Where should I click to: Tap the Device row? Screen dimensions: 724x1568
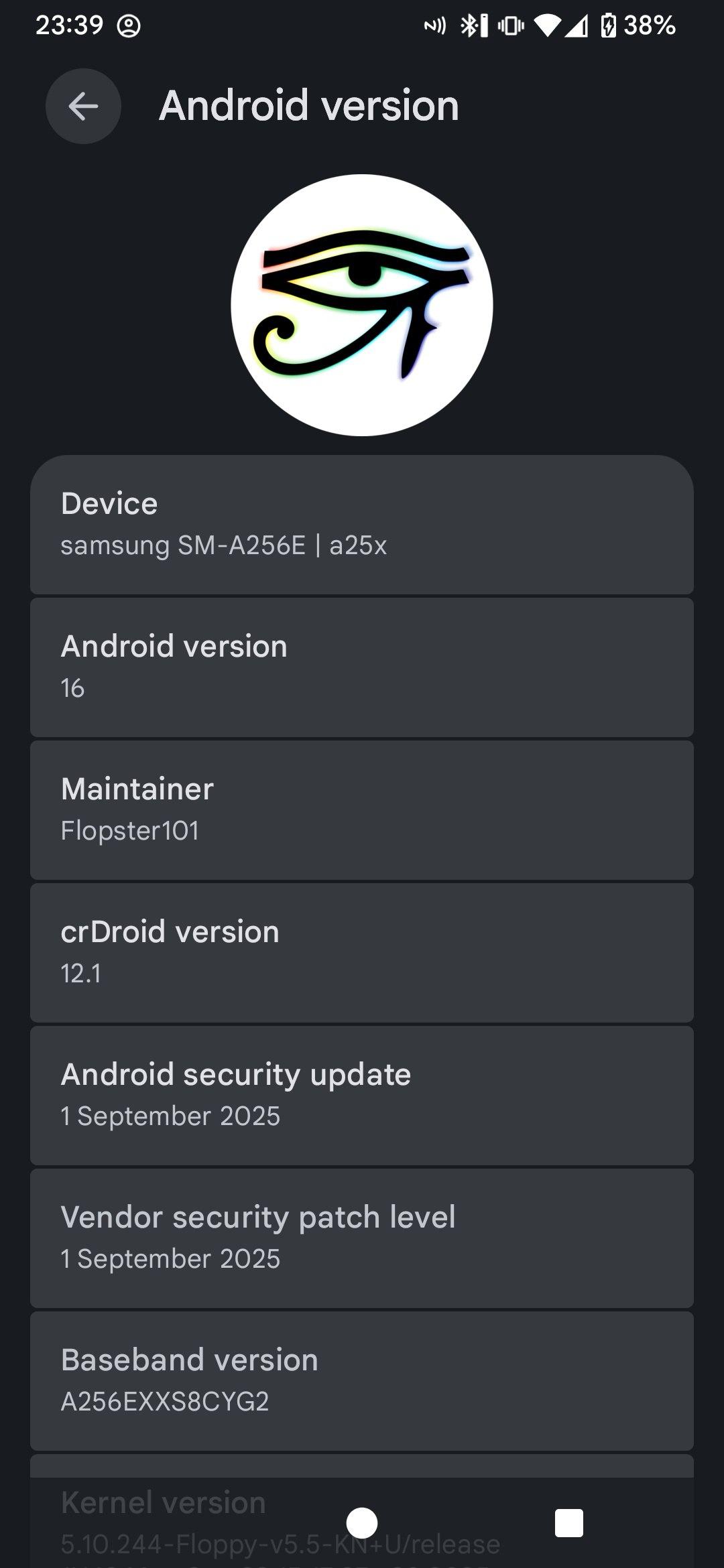pos(362,525)
